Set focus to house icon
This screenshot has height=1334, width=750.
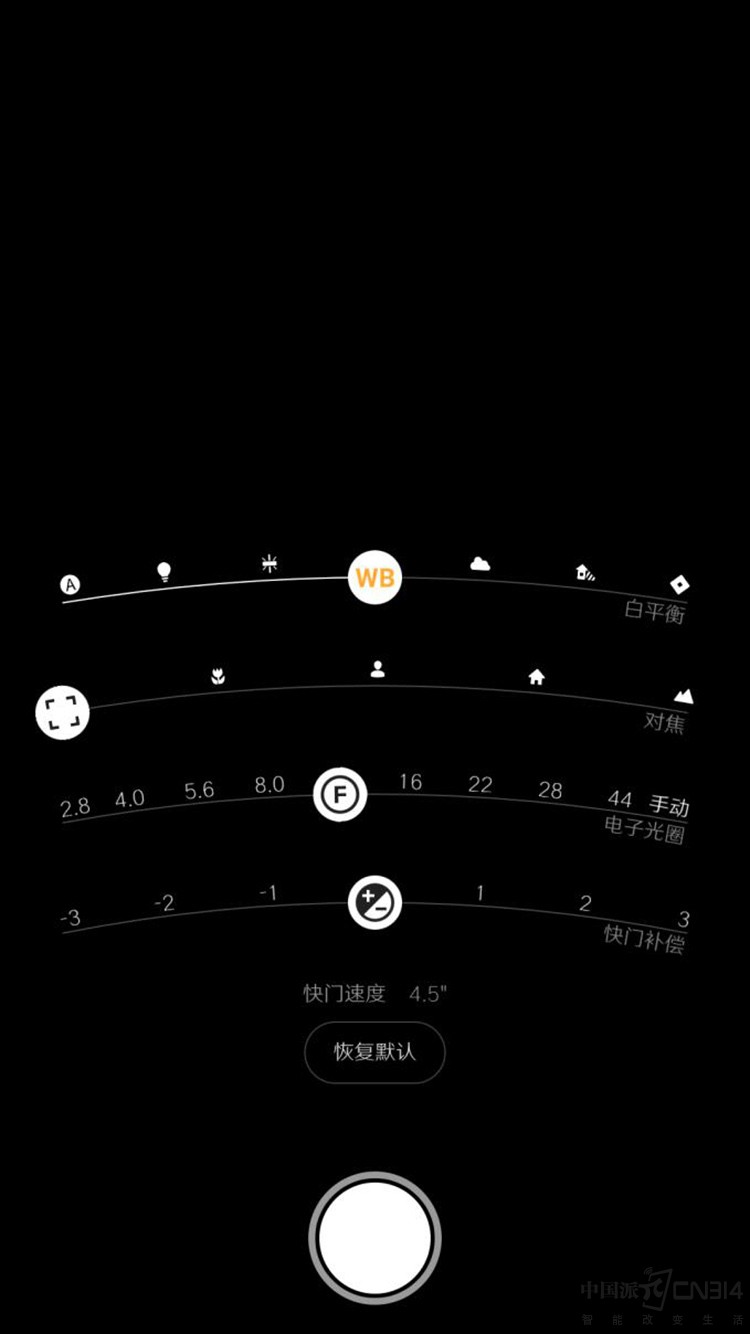(x=536, y=677)
